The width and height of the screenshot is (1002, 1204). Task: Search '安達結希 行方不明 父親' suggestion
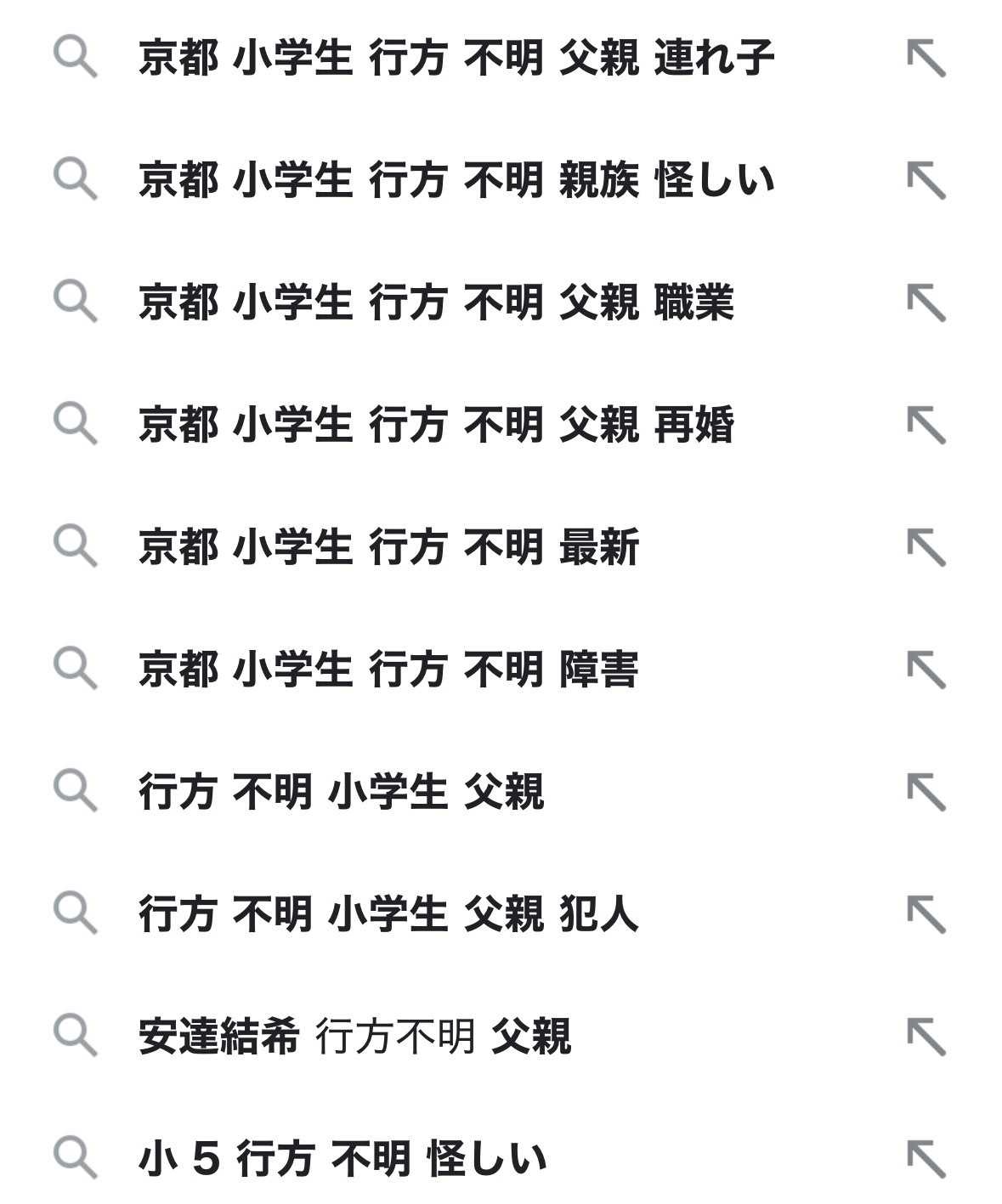click(354, 1037)
